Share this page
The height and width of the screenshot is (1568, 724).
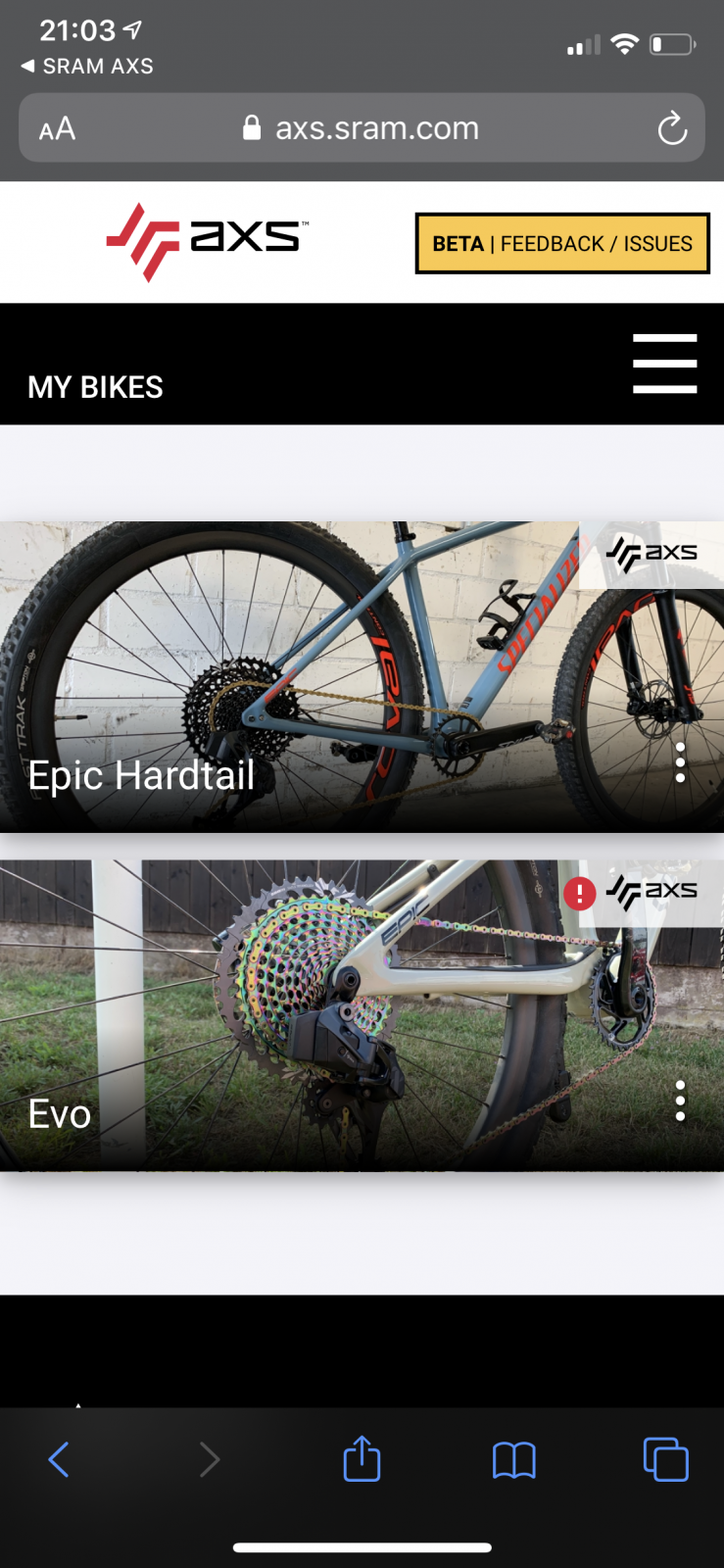coord(362,1458)
